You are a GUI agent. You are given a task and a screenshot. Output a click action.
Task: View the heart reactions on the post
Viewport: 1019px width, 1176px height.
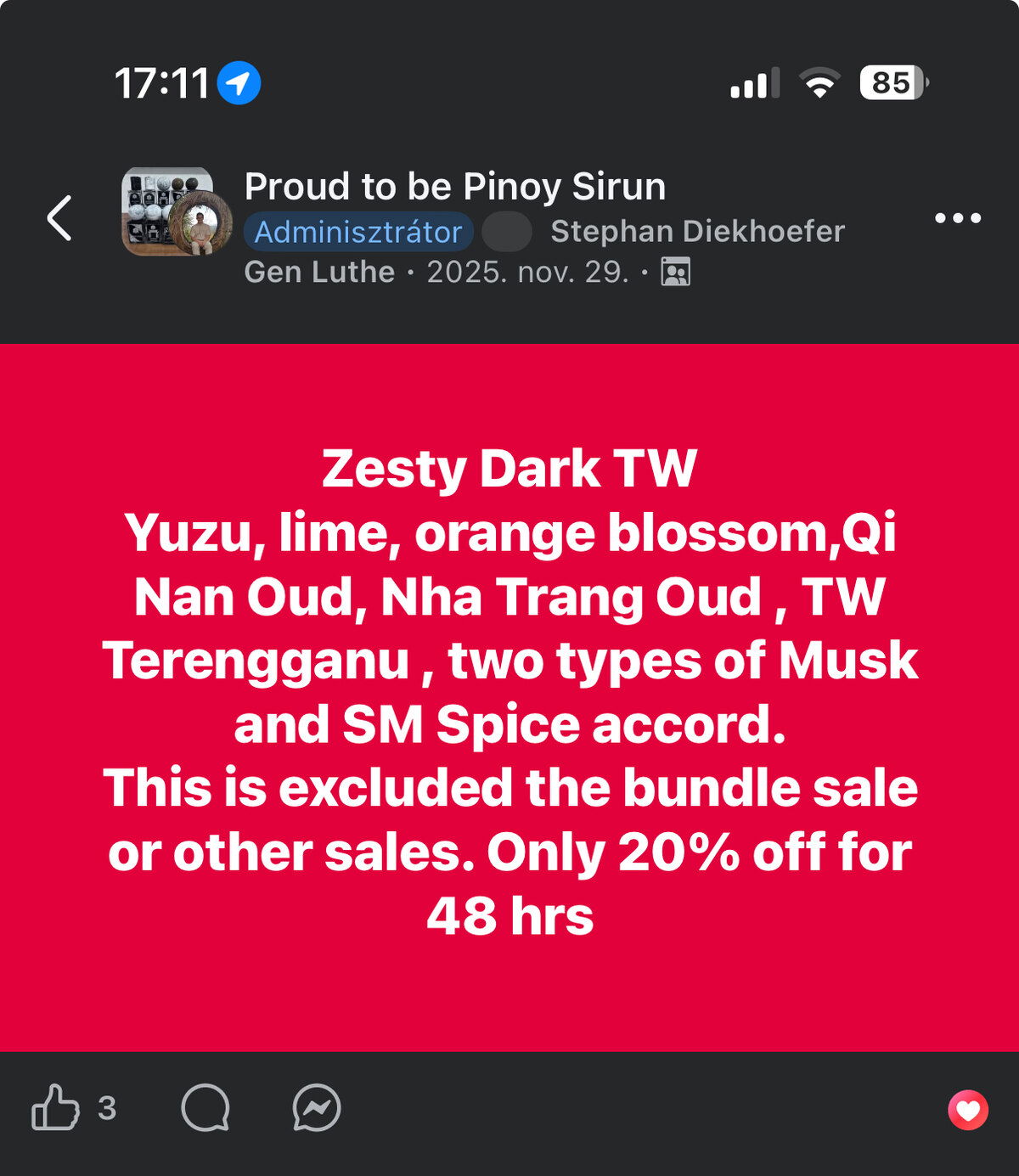point(968,1109)
